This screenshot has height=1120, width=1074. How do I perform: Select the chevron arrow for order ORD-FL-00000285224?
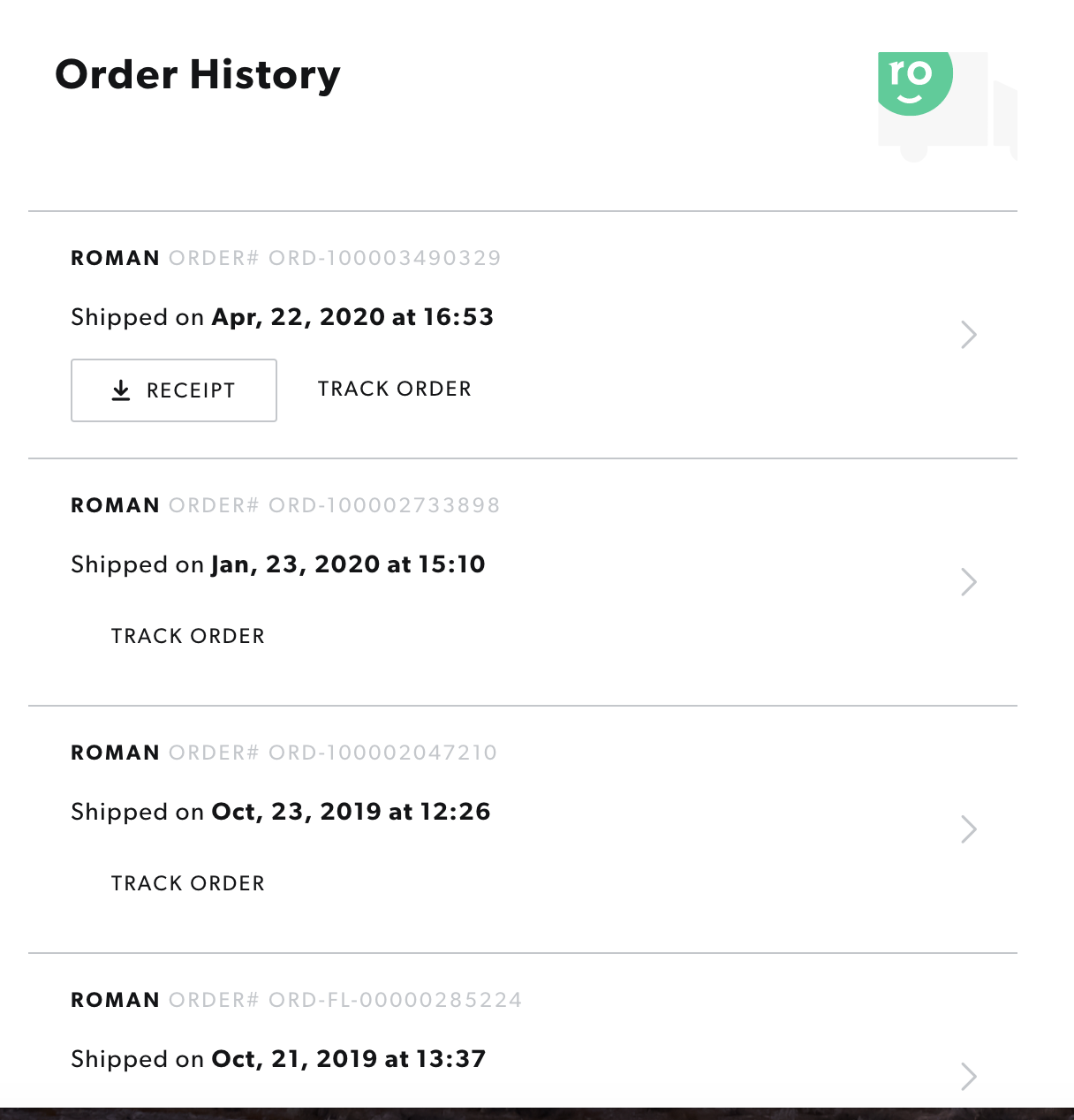969,1077
